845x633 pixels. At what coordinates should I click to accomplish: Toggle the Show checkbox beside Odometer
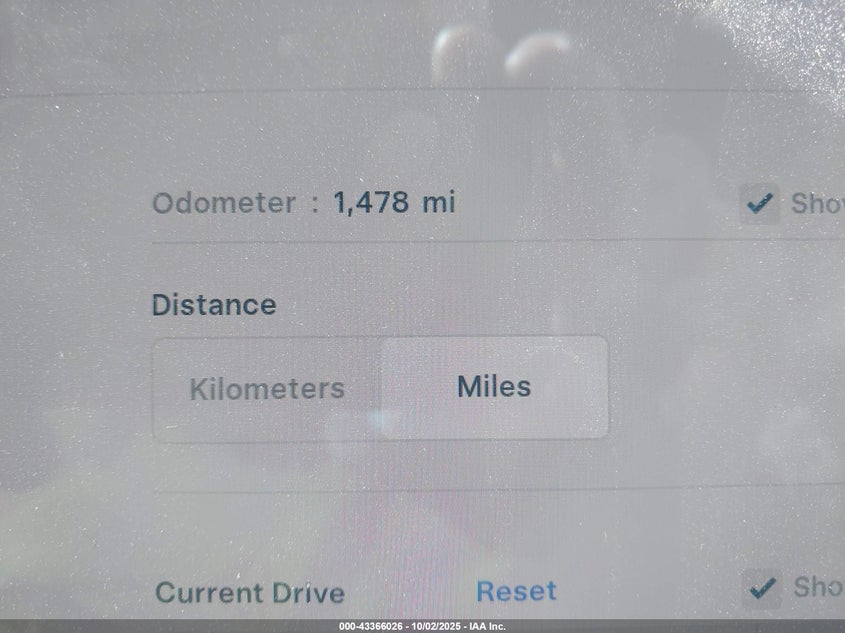[x=761, y=204]
